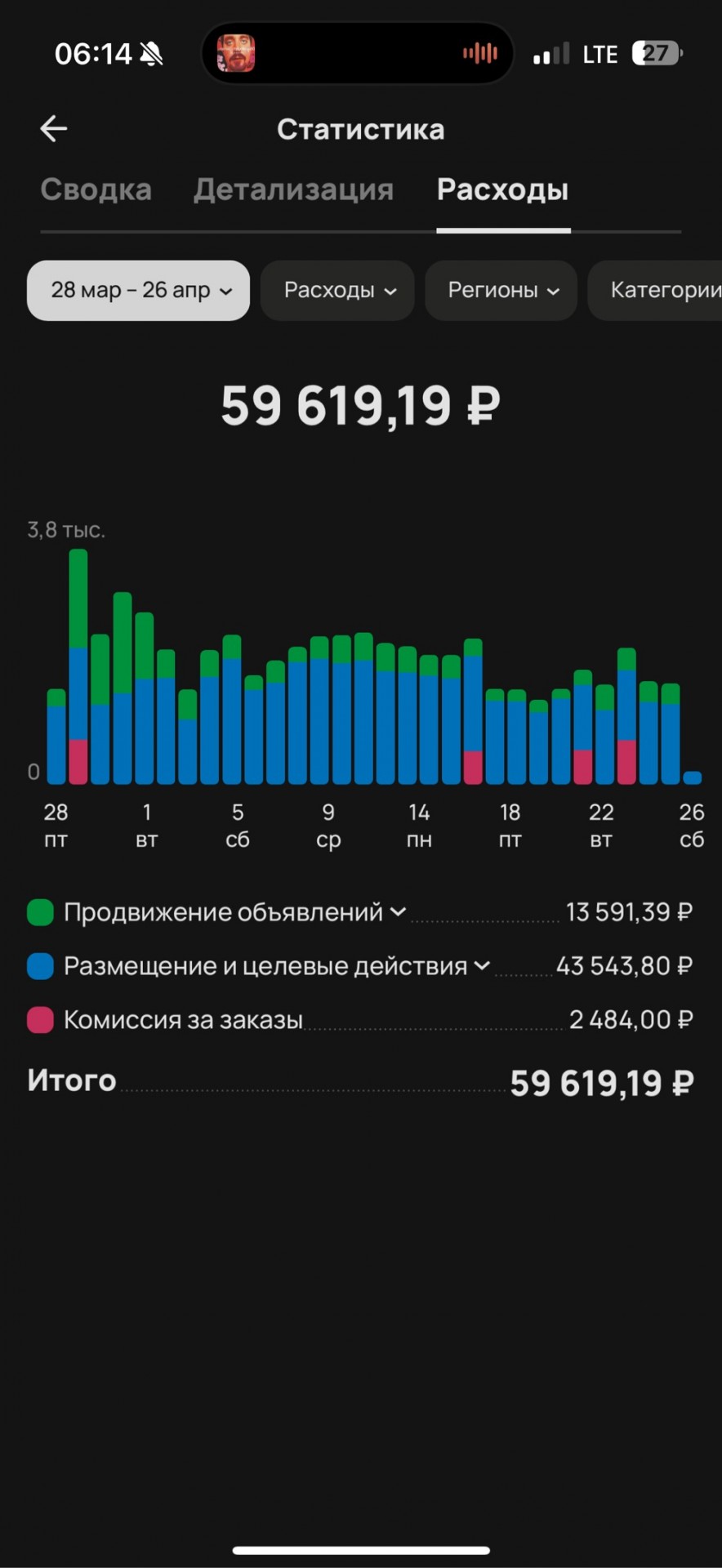Screen dimensions: 722x1568
Task: Open the Расходы filter dropdown
Action: pos(337,291)
